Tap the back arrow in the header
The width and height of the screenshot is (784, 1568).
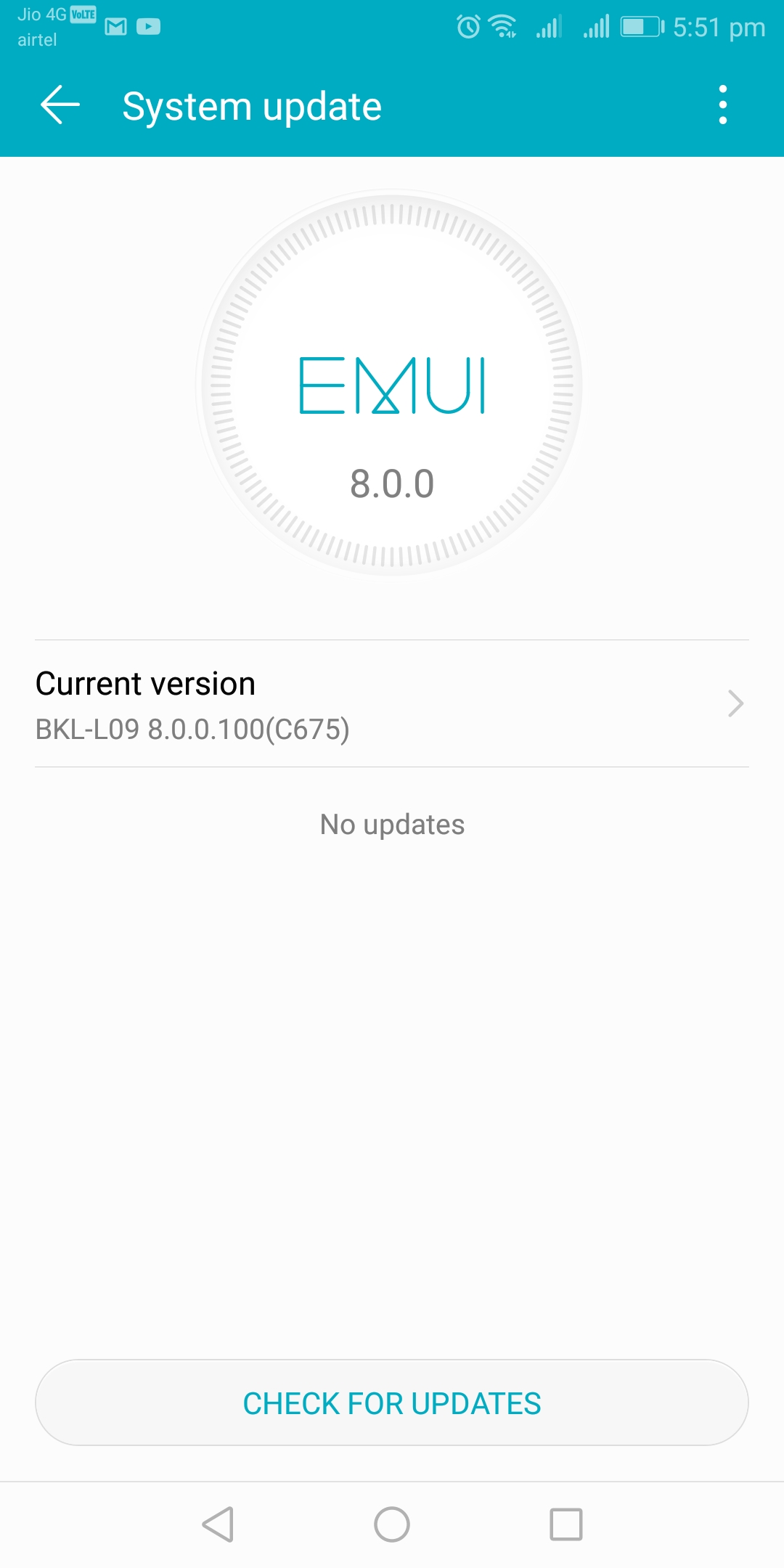[x=60, y=105]
